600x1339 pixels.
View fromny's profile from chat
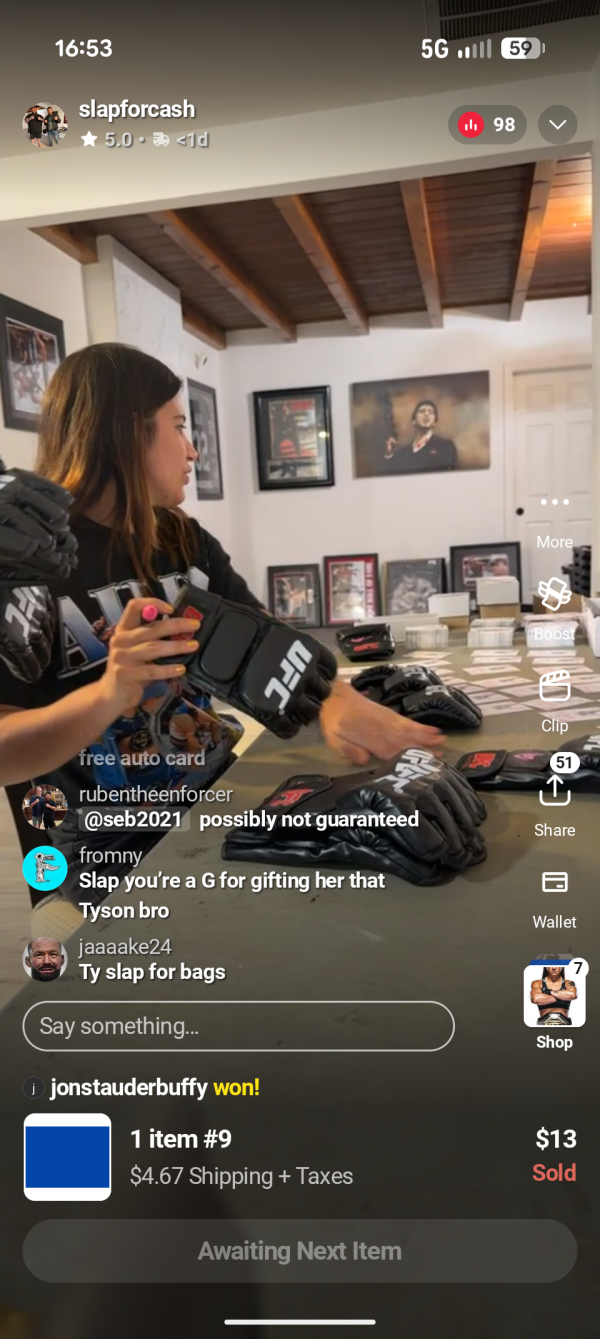(x=45, y=868)
